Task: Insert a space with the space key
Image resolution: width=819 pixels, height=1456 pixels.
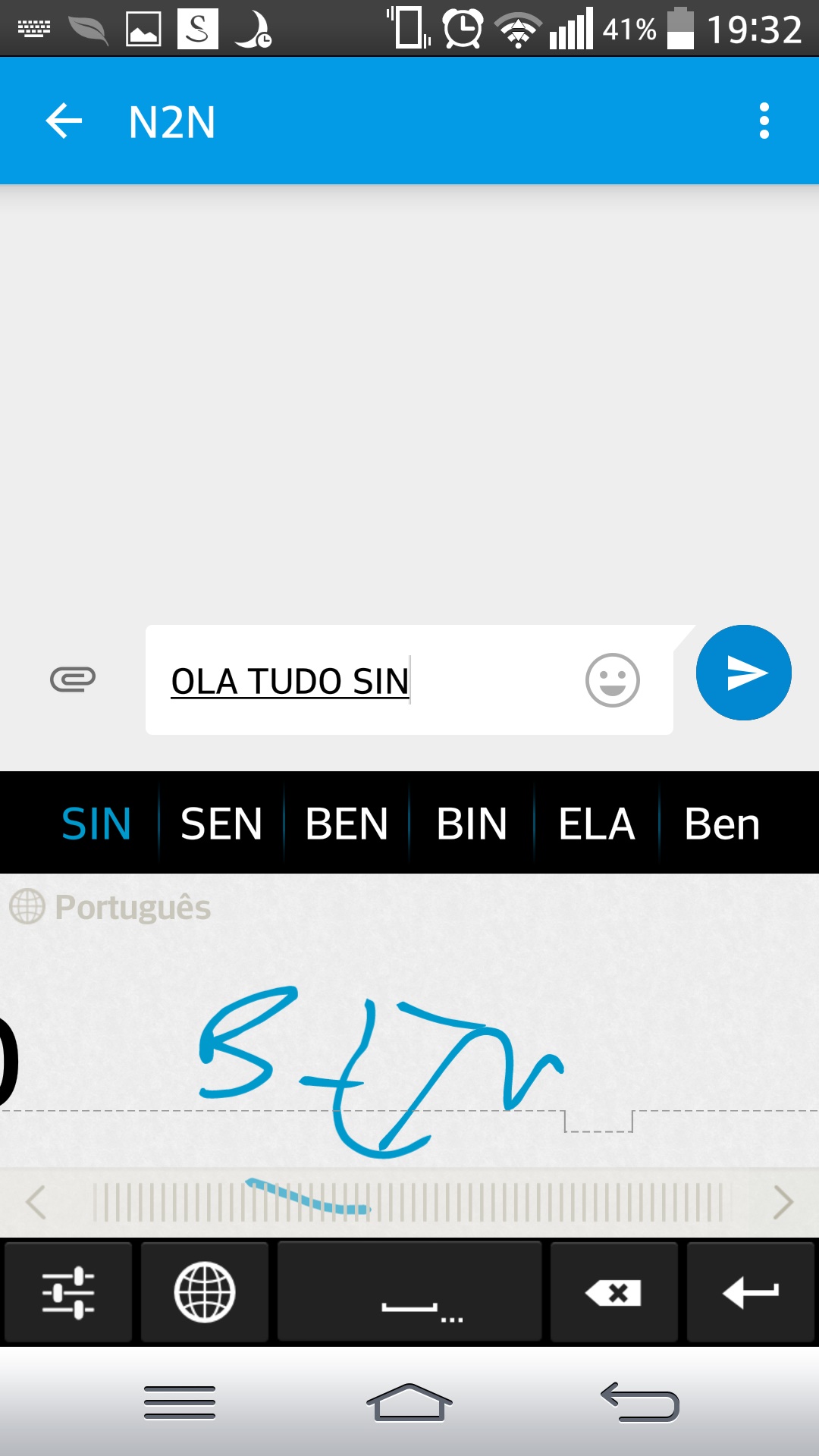Action: 409,1292
